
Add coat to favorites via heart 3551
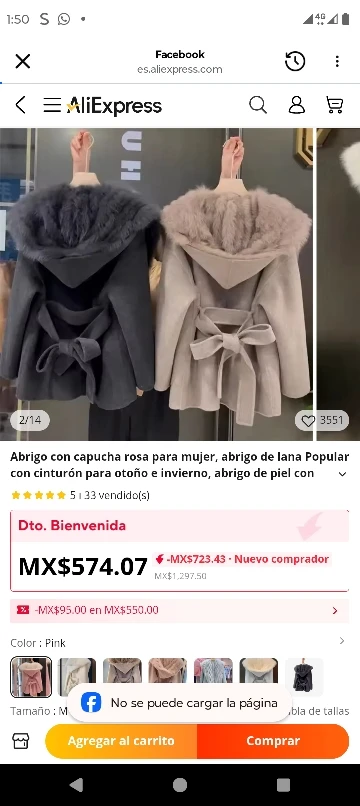pyautogui.click(x=322, y=420)
